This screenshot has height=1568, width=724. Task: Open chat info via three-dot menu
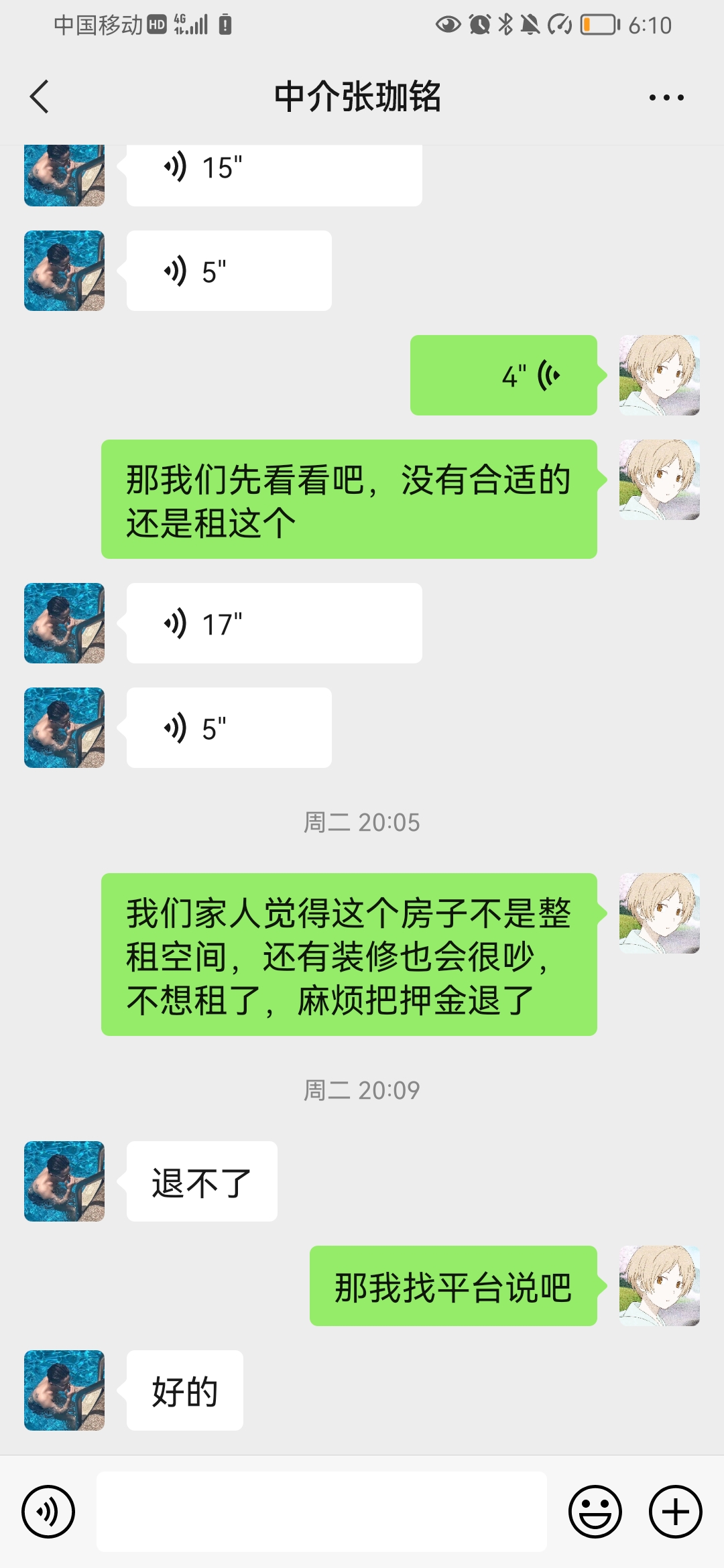(666, 98)
